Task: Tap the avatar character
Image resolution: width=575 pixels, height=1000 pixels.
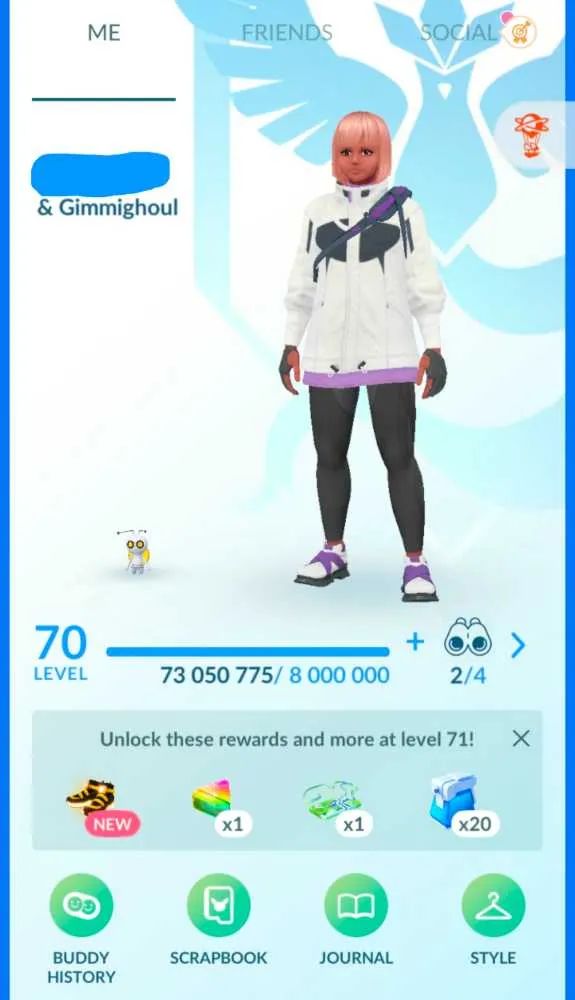Action: 362,357
